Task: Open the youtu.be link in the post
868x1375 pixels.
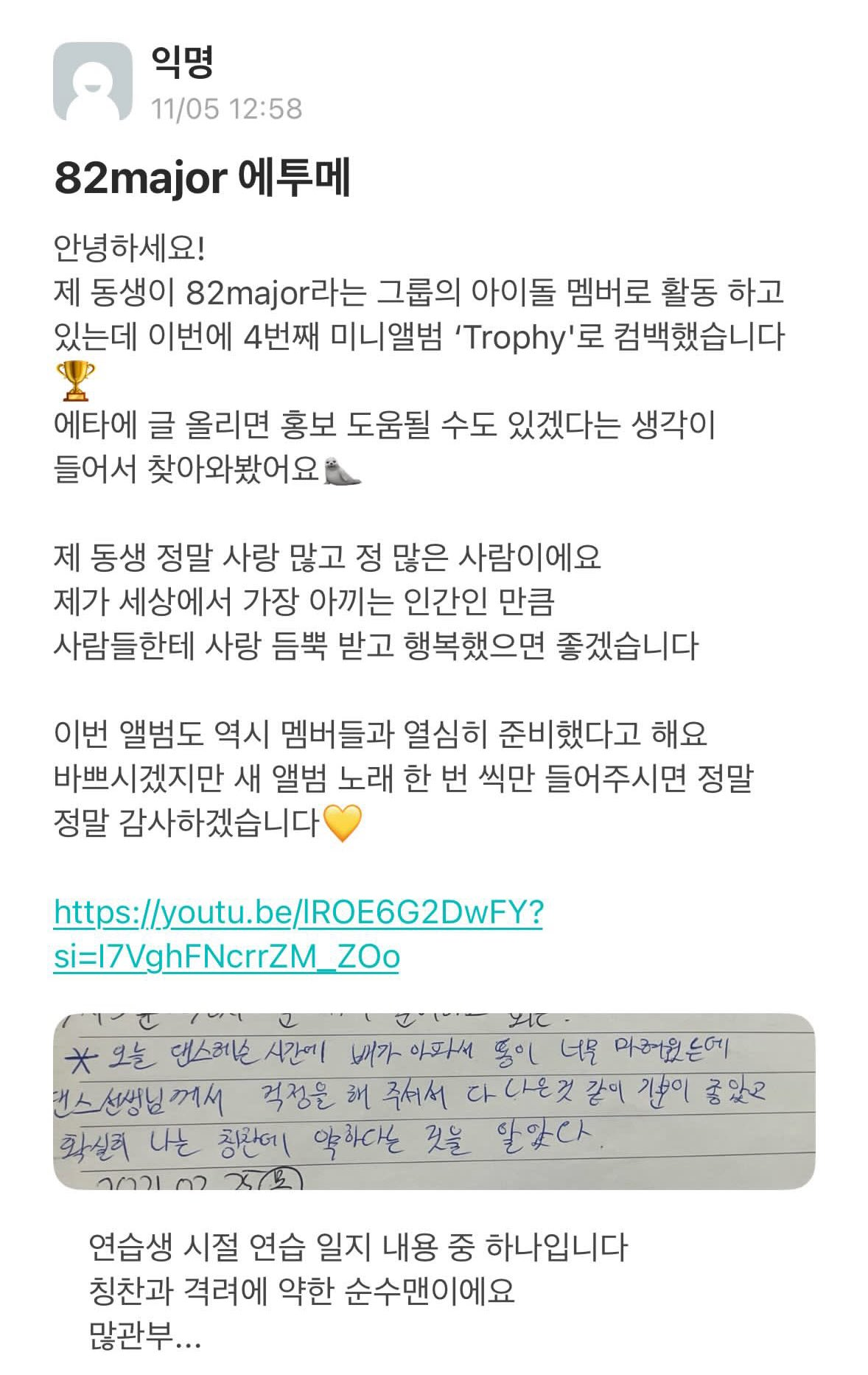Action: coord(298,914)
